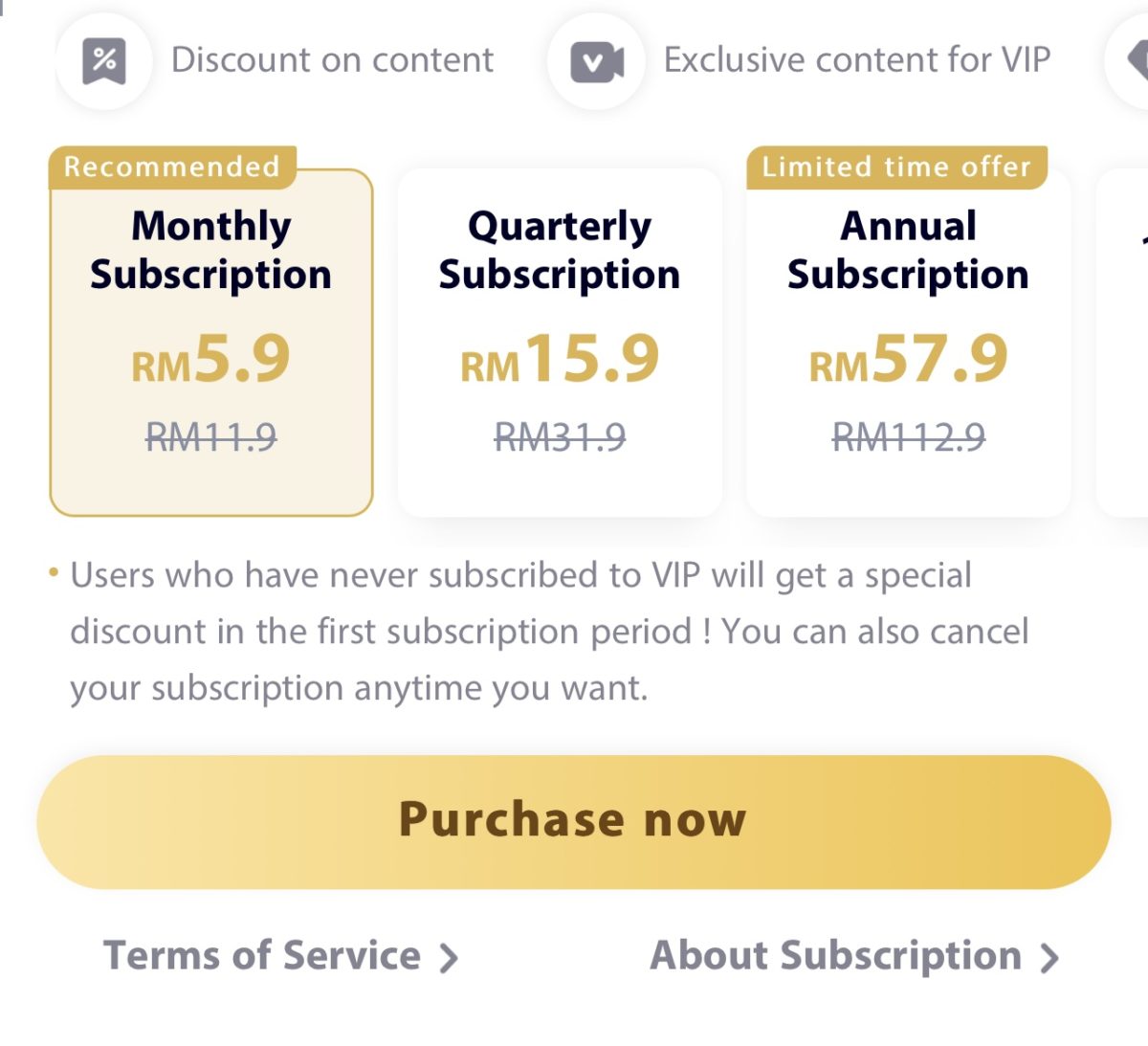
Task: Open Terms of Service
Action: click(x=280, y=955)
